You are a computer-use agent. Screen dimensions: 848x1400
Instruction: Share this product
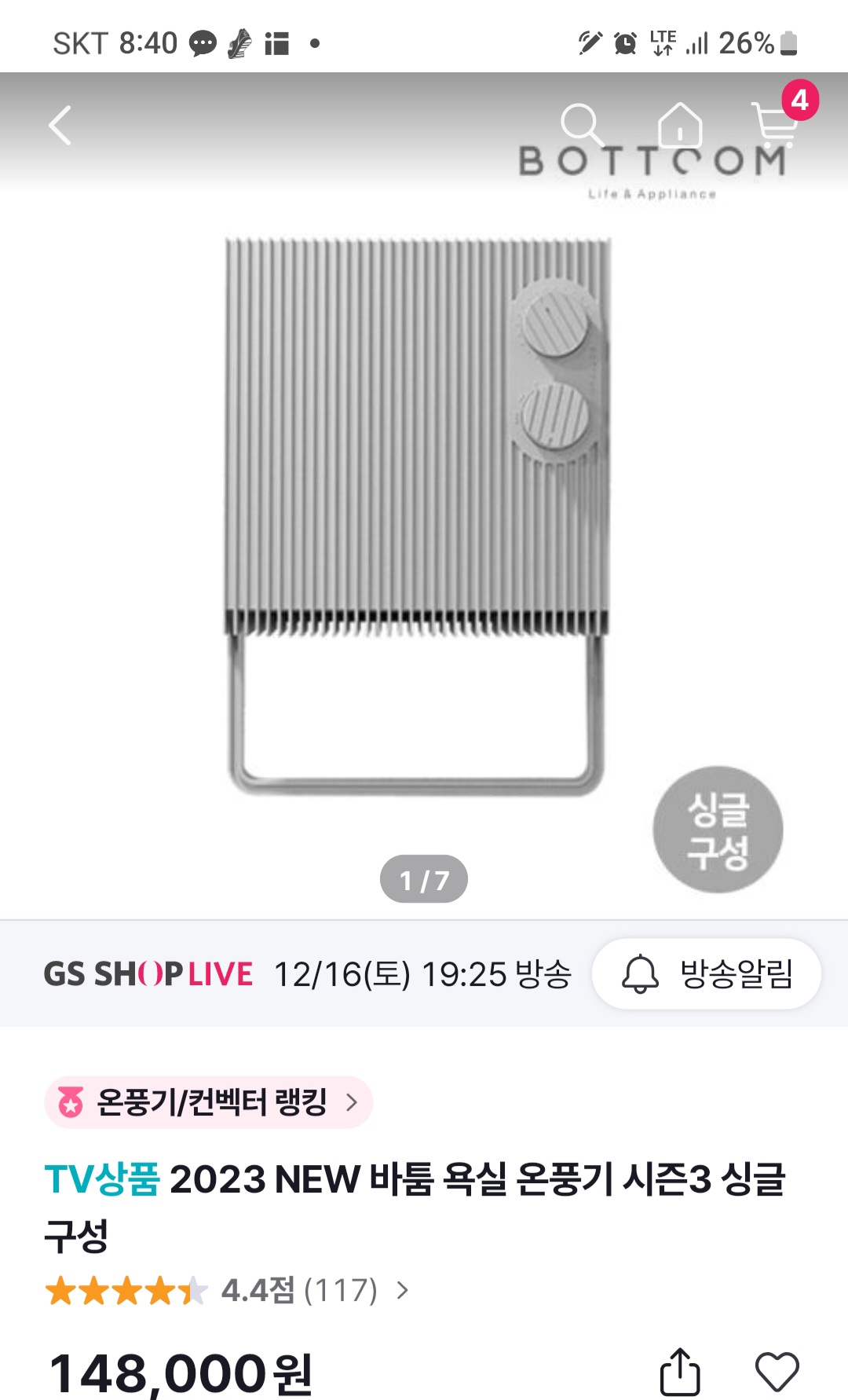click(680, 1372)
